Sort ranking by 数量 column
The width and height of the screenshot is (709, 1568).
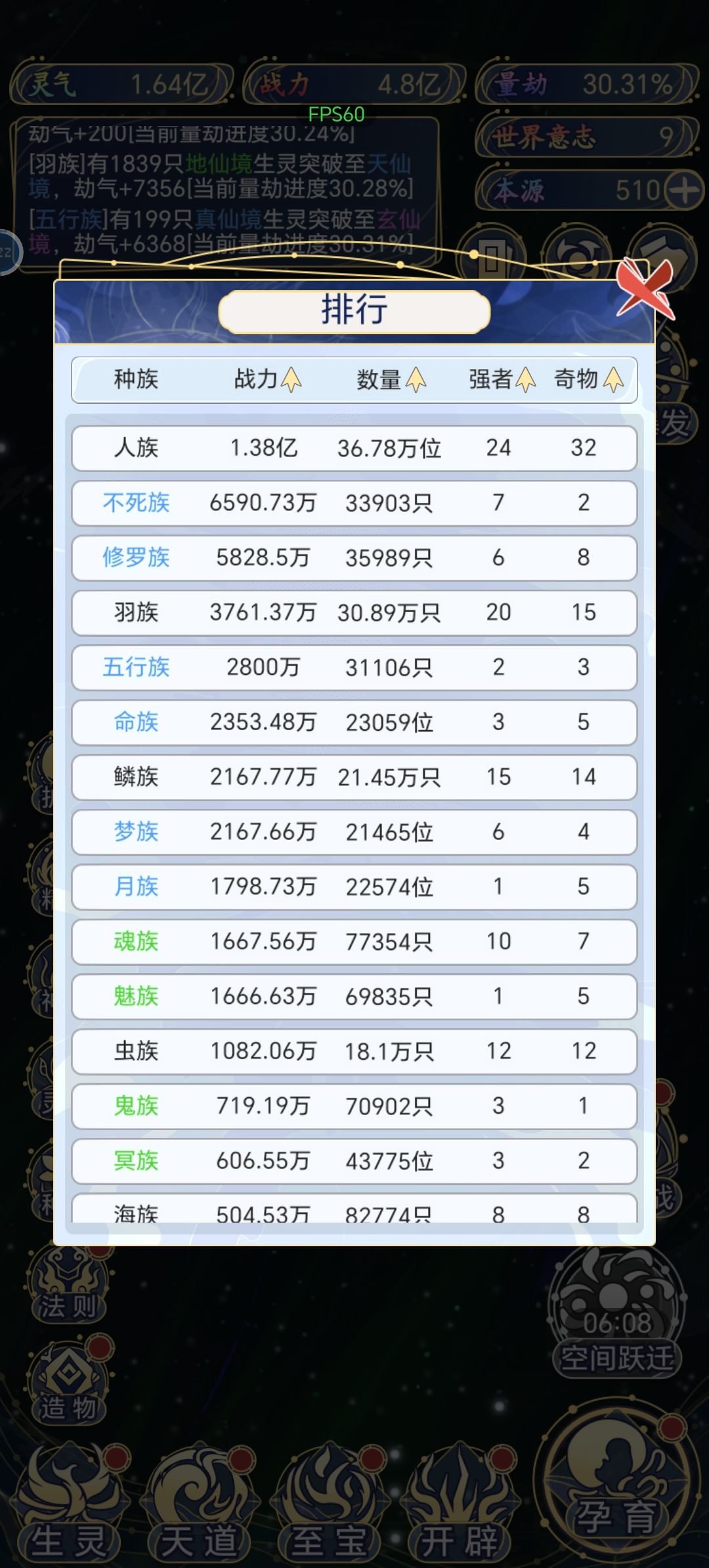coord(391,380)
